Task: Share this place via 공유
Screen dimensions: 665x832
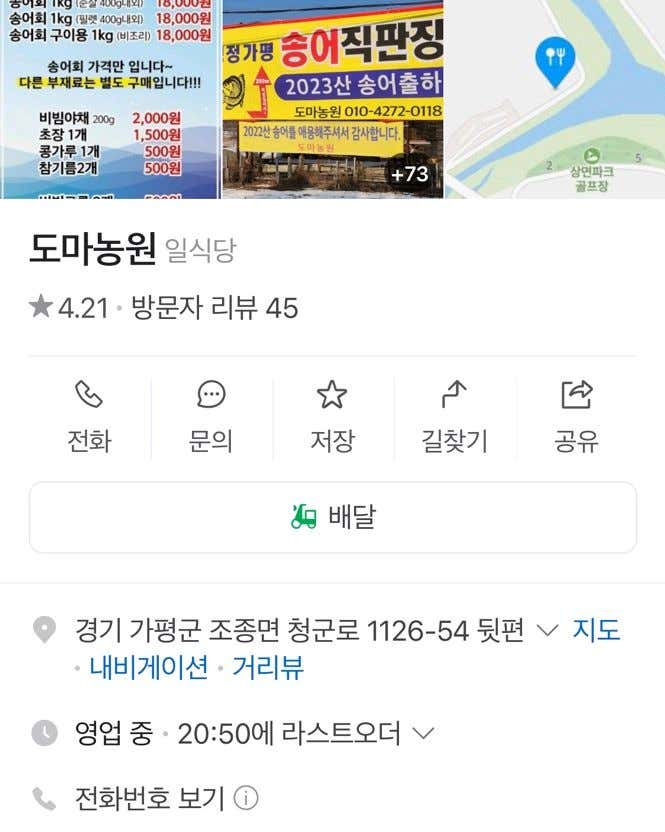Action: 577,417
